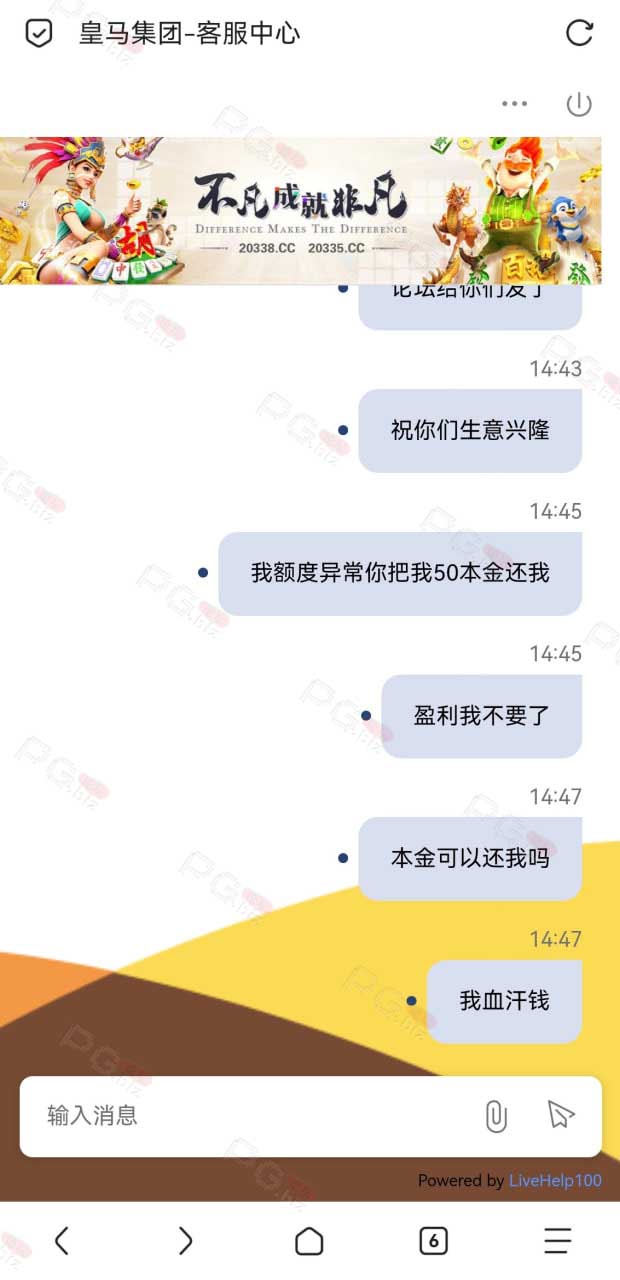Open the browser hamburger menu
Viewport: 620px width, 1280px height.
(x=557, y=1241)
